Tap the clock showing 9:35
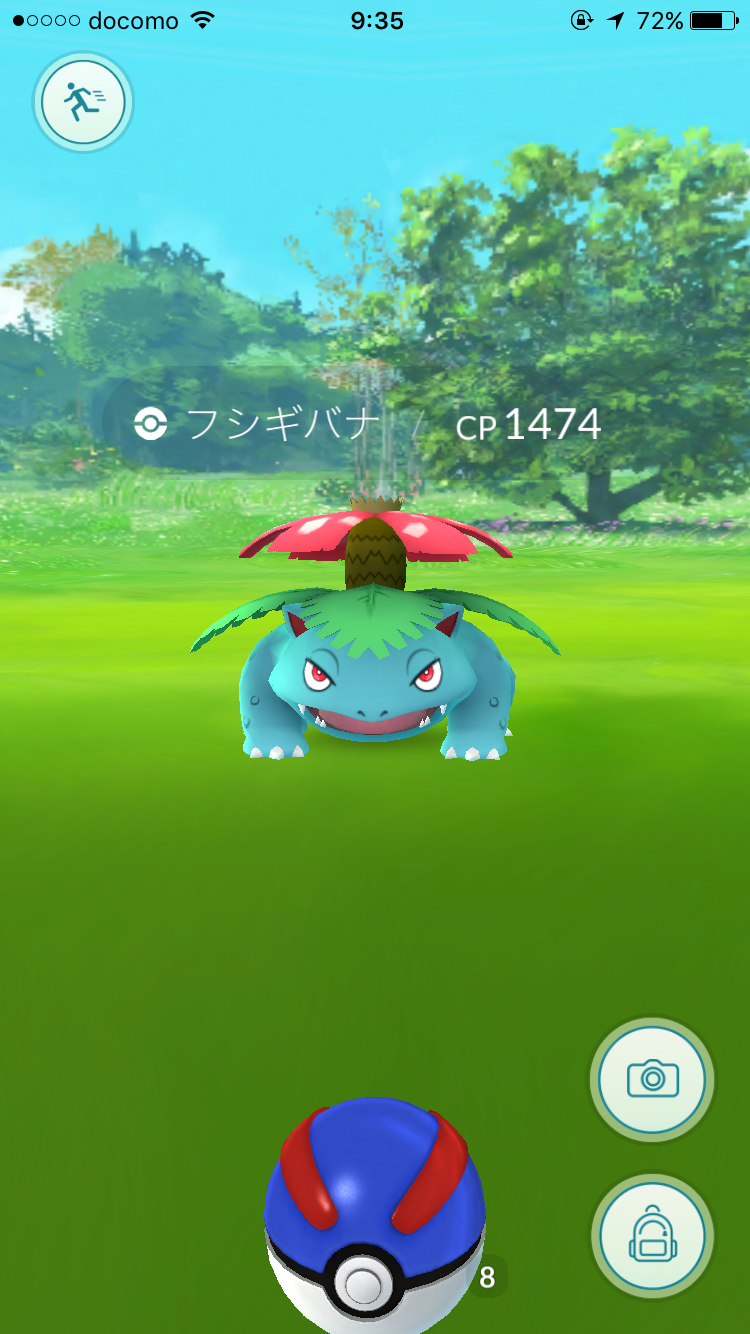The width and height of the screenshot is (750, 1334). pos(375,19)
